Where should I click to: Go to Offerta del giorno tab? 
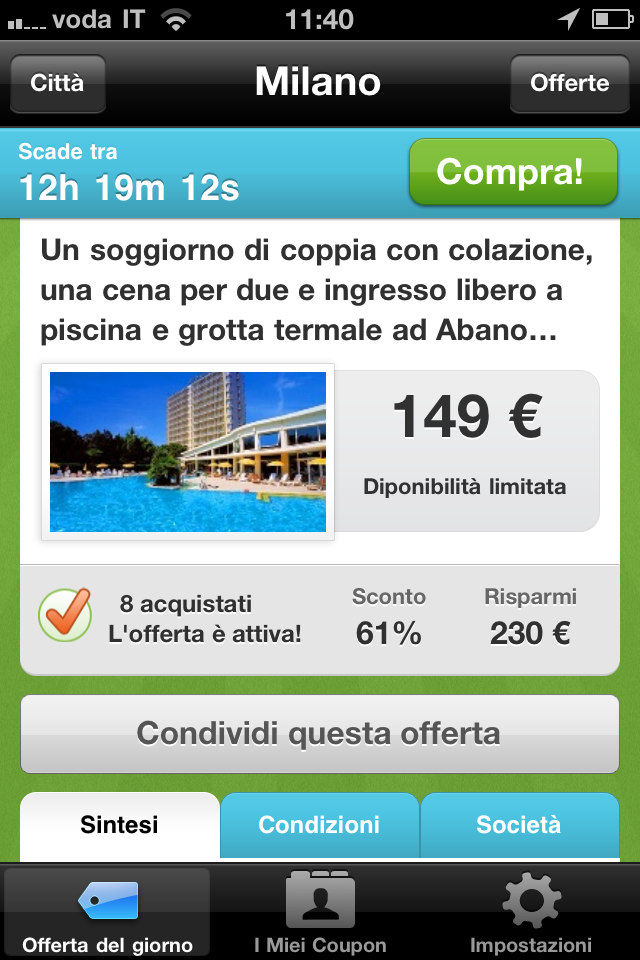[107, 912]
